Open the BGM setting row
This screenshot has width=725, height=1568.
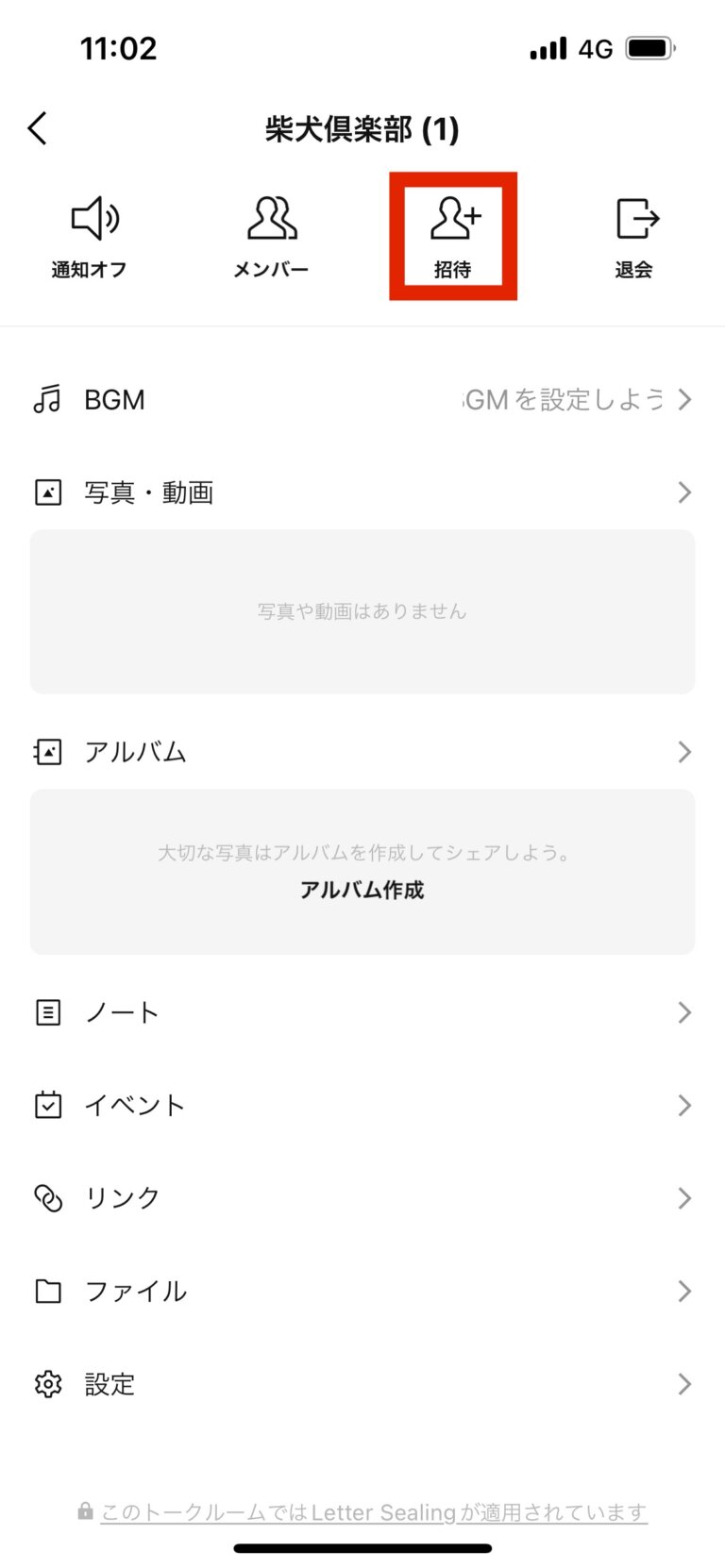(x=362, y=400)
